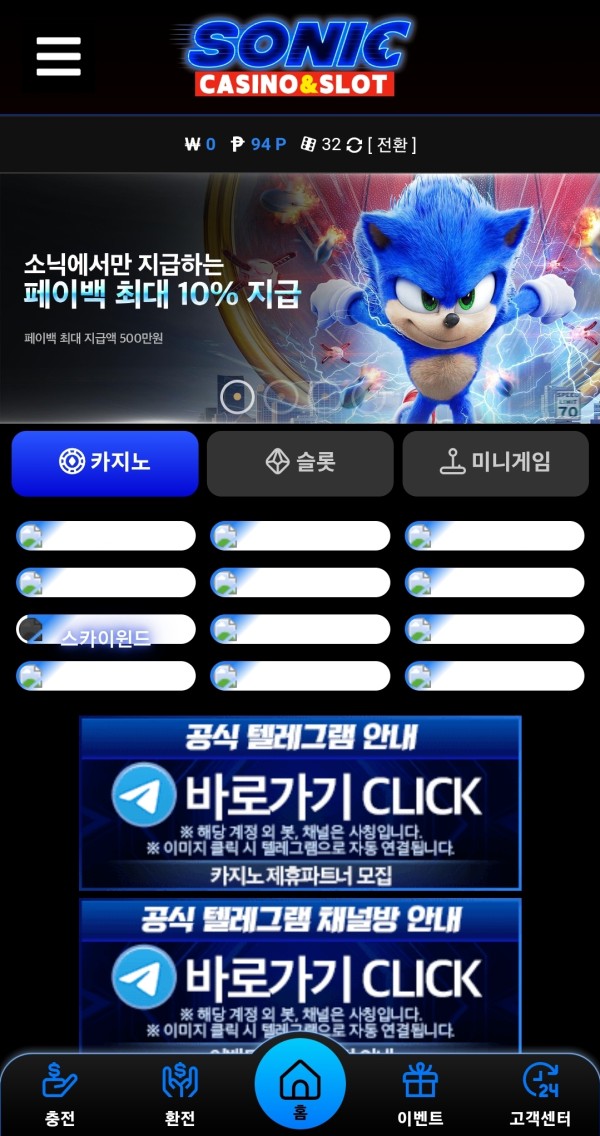Switch to the 미니게임 tab
The height and width of the screenshot is (1136, 600).
click(495, 463)
